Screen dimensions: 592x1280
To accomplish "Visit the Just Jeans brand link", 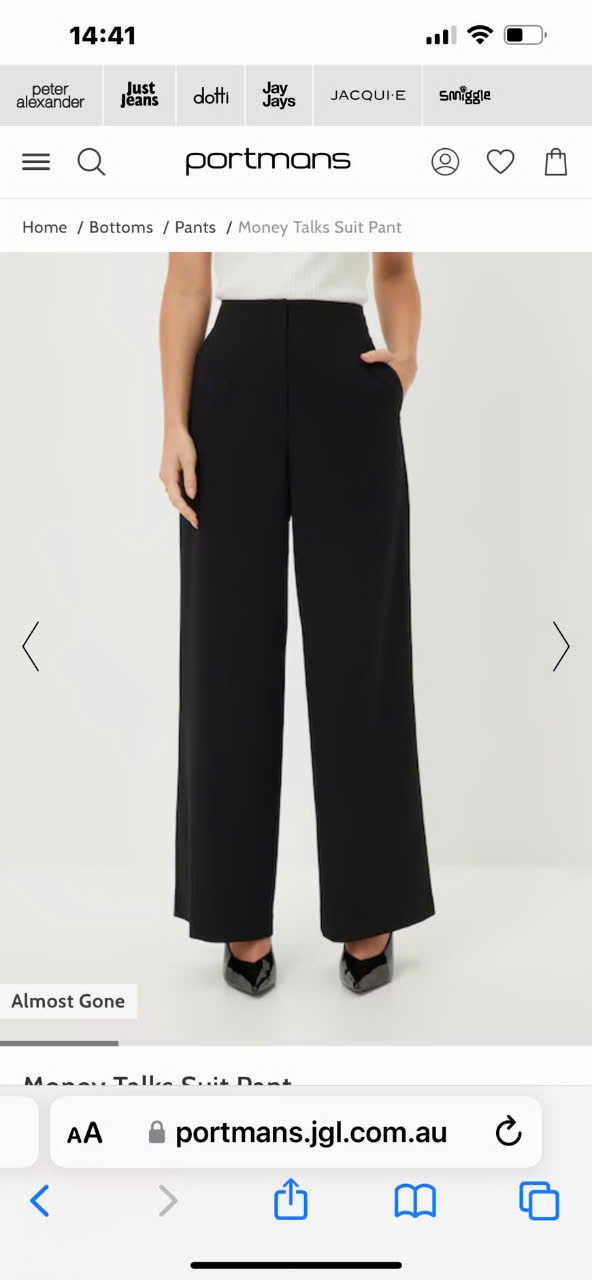I will click(x=139, y=96).
